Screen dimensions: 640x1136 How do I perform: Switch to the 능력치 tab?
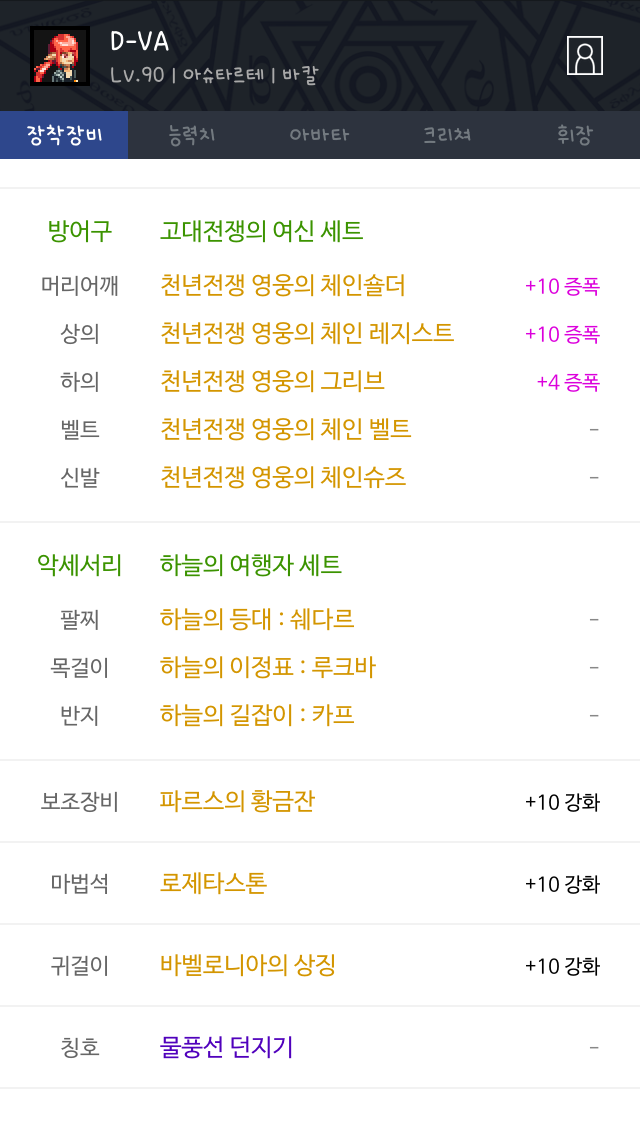coord(192,135)
